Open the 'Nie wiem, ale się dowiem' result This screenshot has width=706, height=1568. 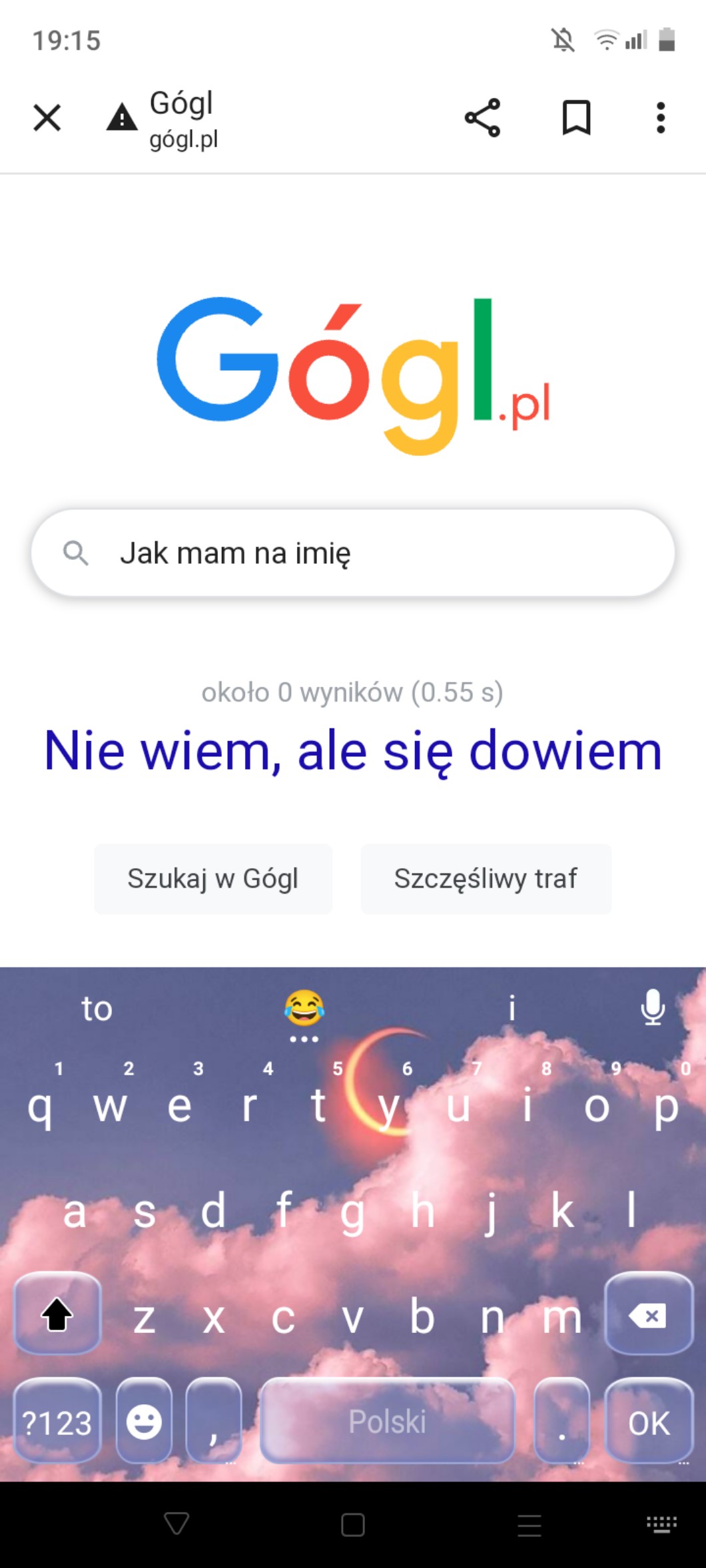(353, 750)
